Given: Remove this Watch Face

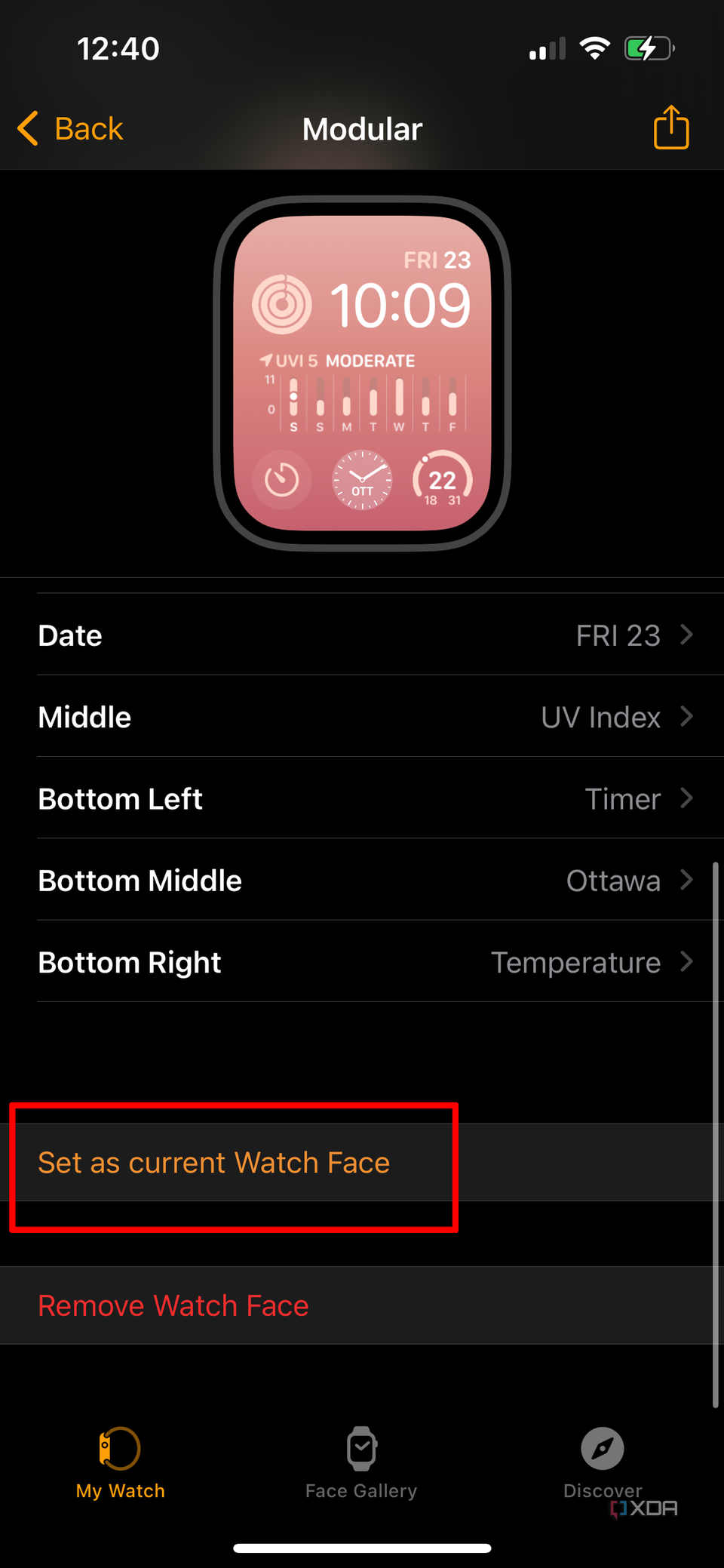Looking at the screenshot, I should pyautogui.click(x=172, y=1305).
